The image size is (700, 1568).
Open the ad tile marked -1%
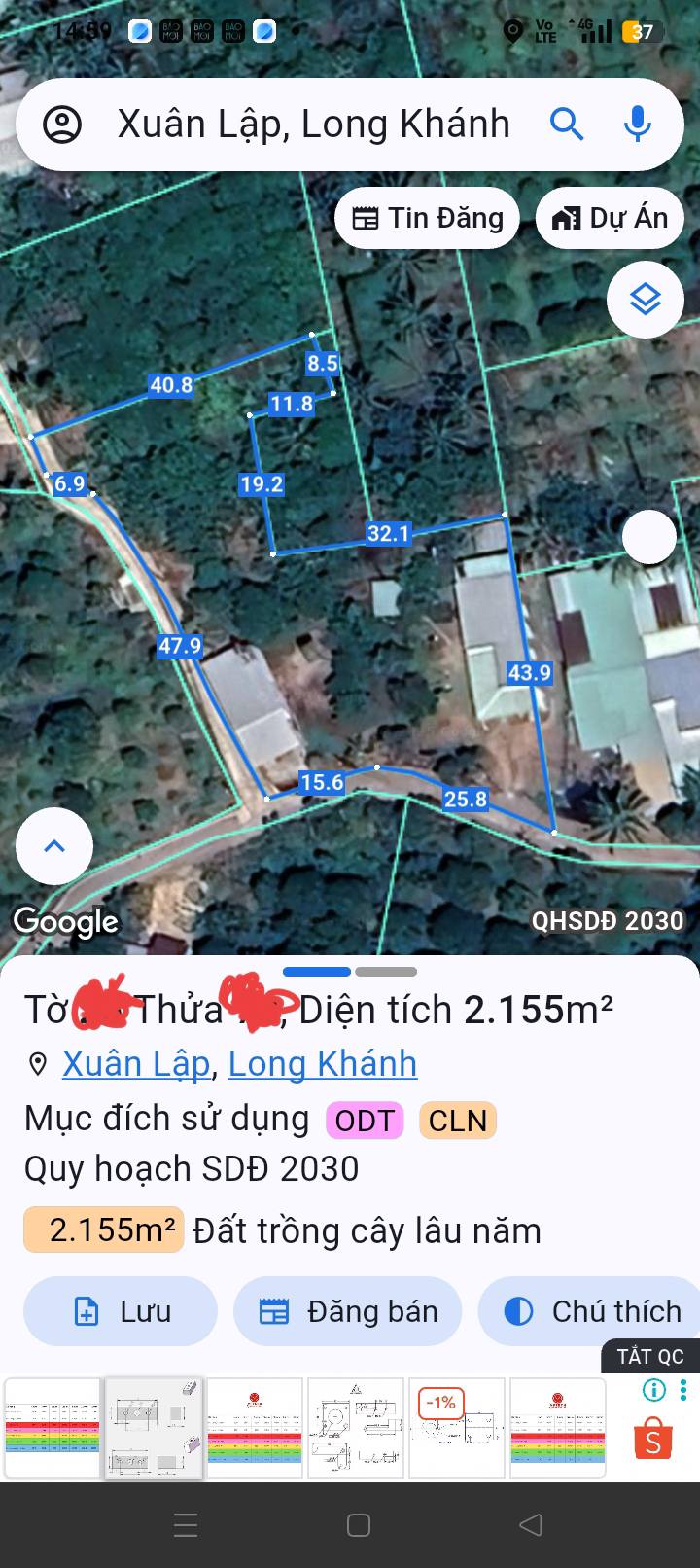click(x=457, y=1428)
